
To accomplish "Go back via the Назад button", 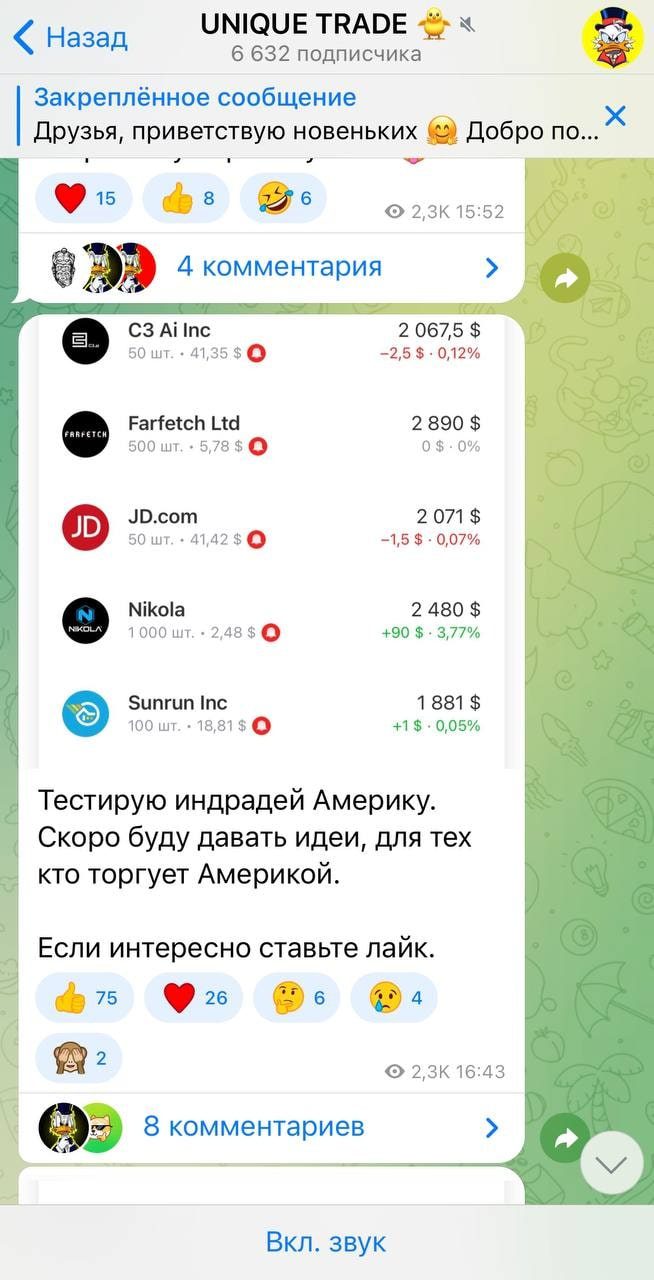I will point(71,38).
